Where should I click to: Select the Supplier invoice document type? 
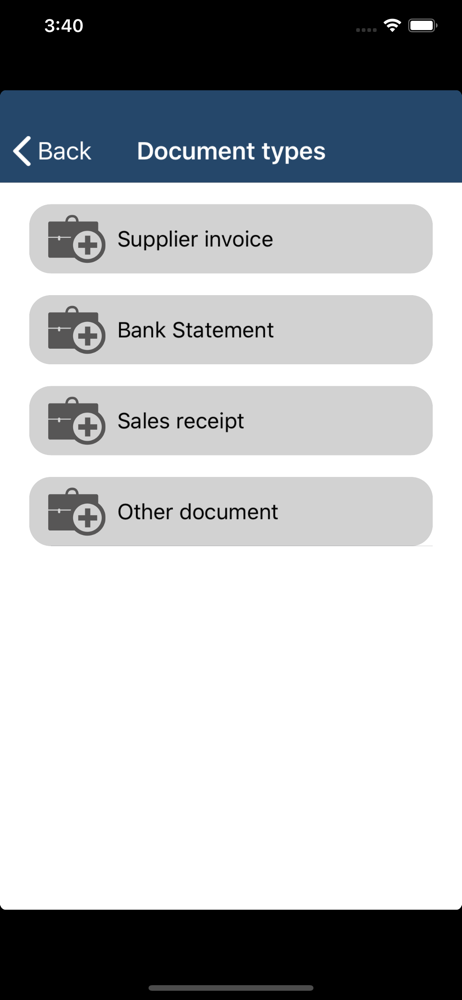[x=231, y=239]
